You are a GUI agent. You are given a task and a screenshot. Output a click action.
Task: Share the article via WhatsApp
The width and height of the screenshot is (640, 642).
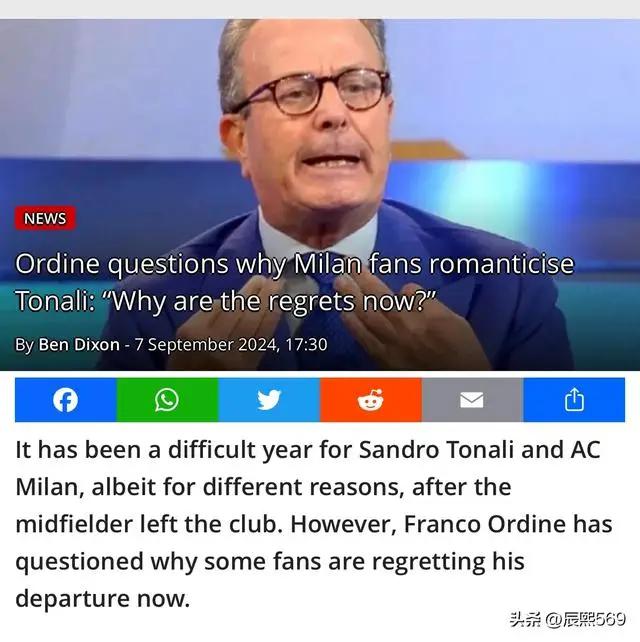167,400
